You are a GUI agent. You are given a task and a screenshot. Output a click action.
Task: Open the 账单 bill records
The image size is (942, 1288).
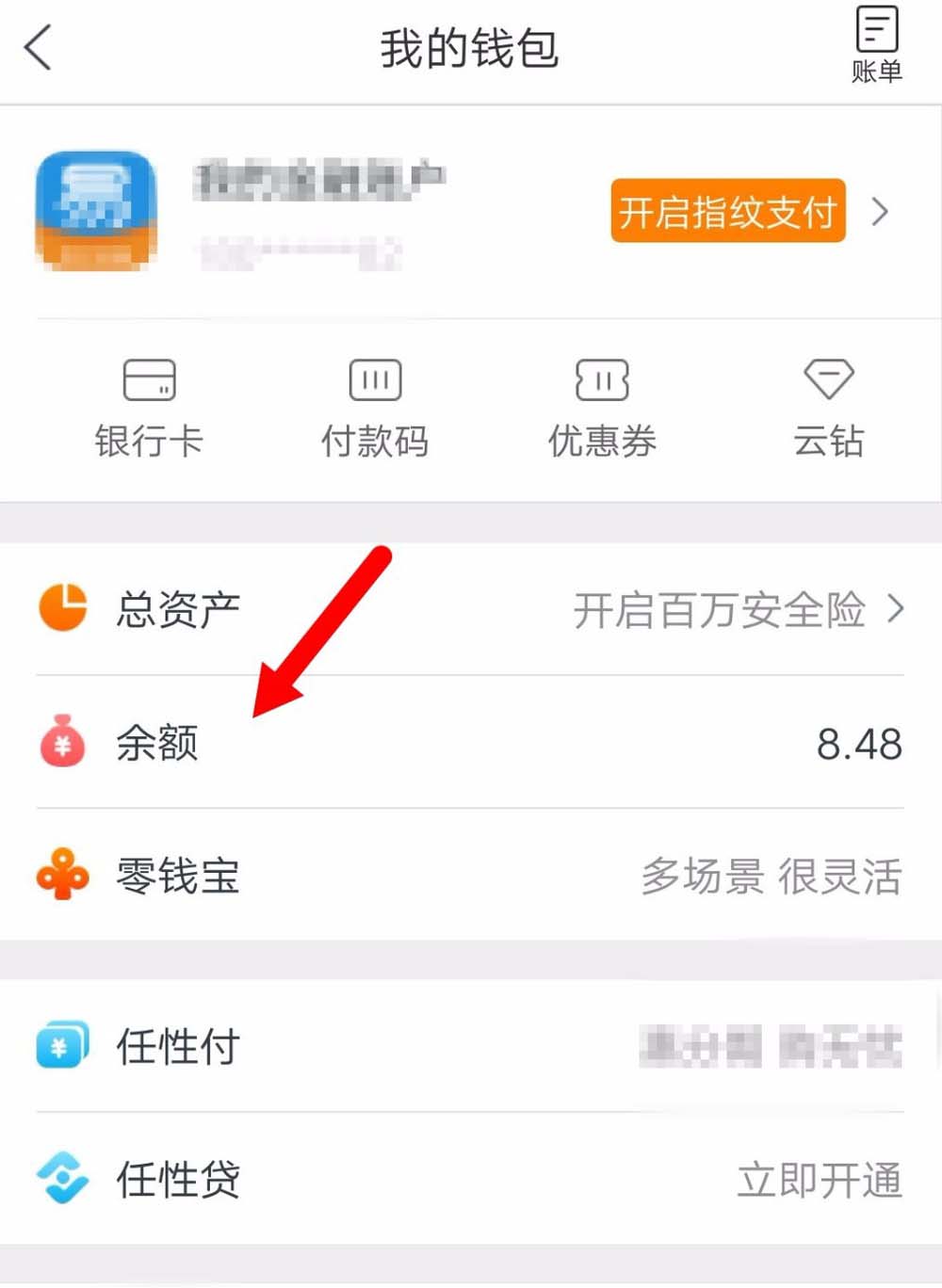click(x=876, y=44)
